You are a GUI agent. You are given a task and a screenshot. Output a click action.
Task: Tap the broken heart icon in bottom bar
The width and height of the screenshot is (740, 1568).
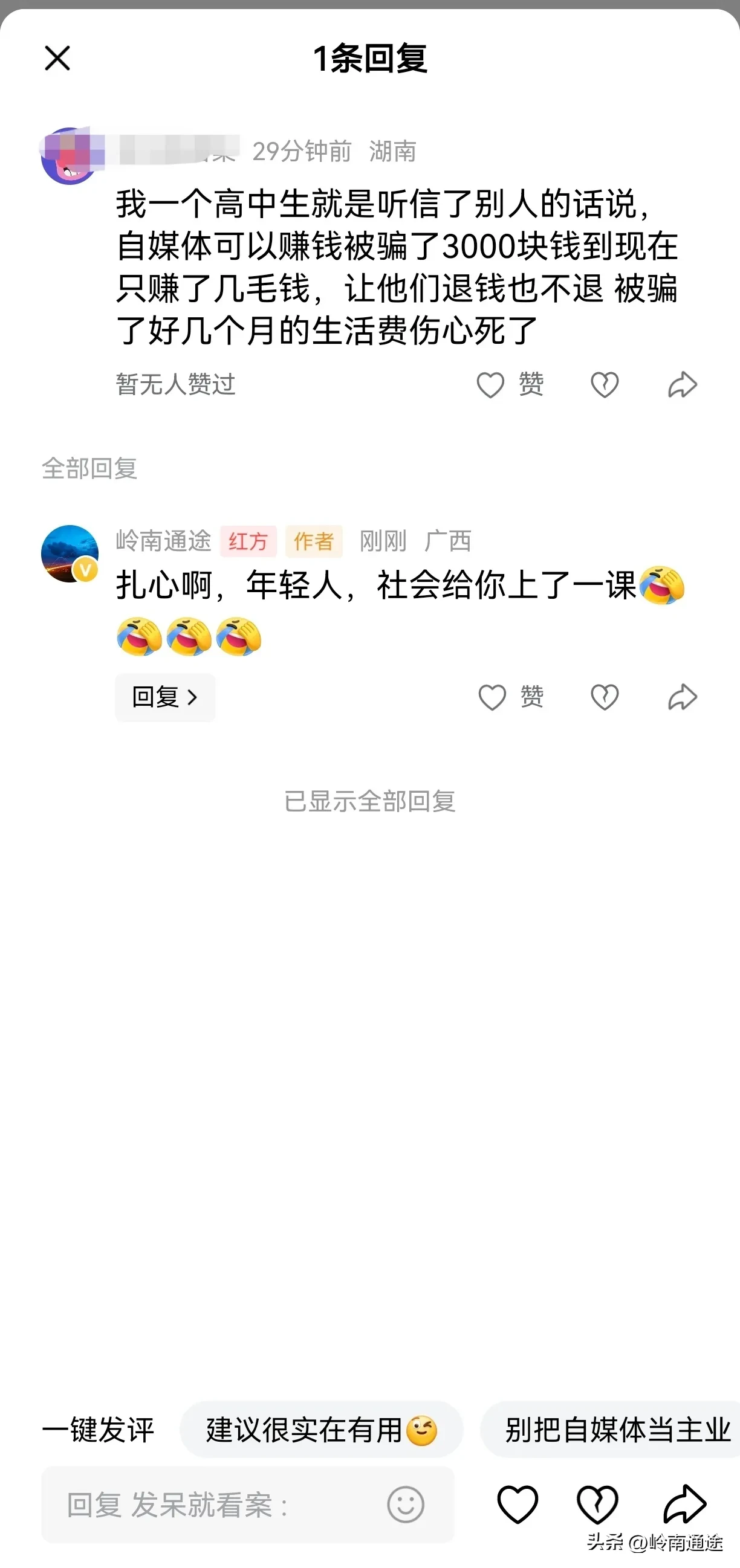coord(597,1504)
